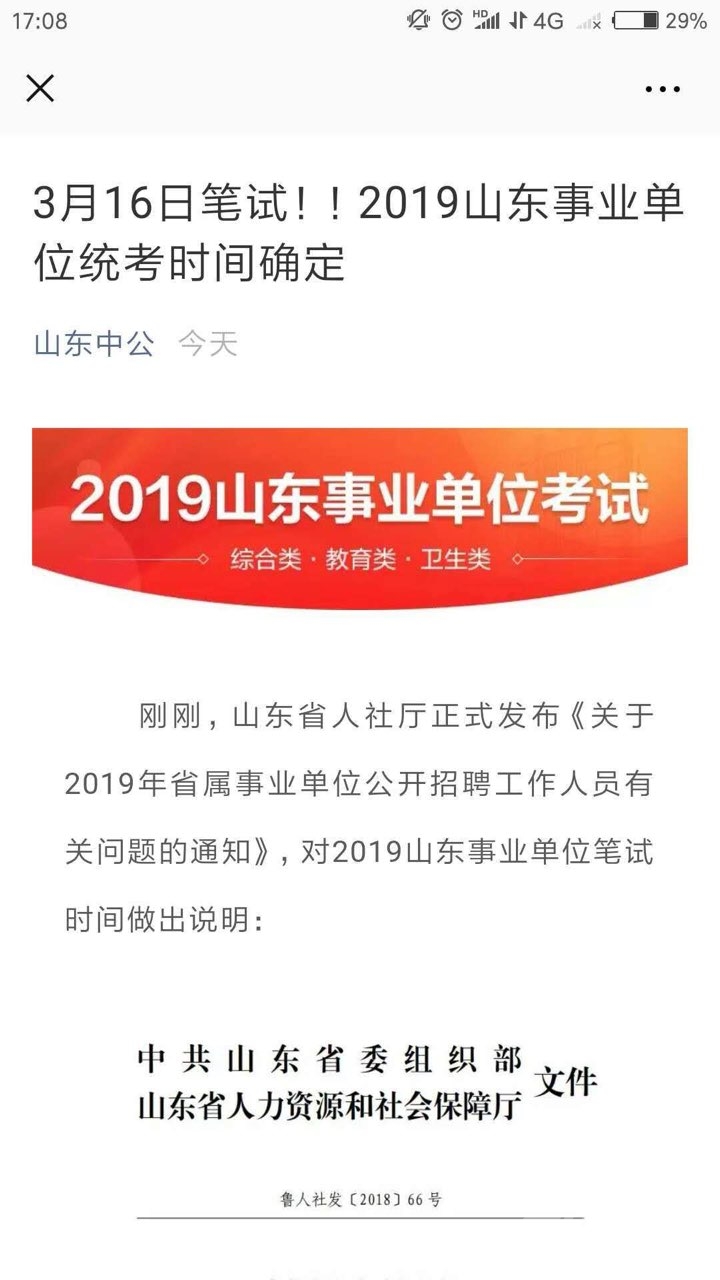Open the 山东中公 account link
The height and width of the screenshot is (1280, 720).
tap(94, 345)
